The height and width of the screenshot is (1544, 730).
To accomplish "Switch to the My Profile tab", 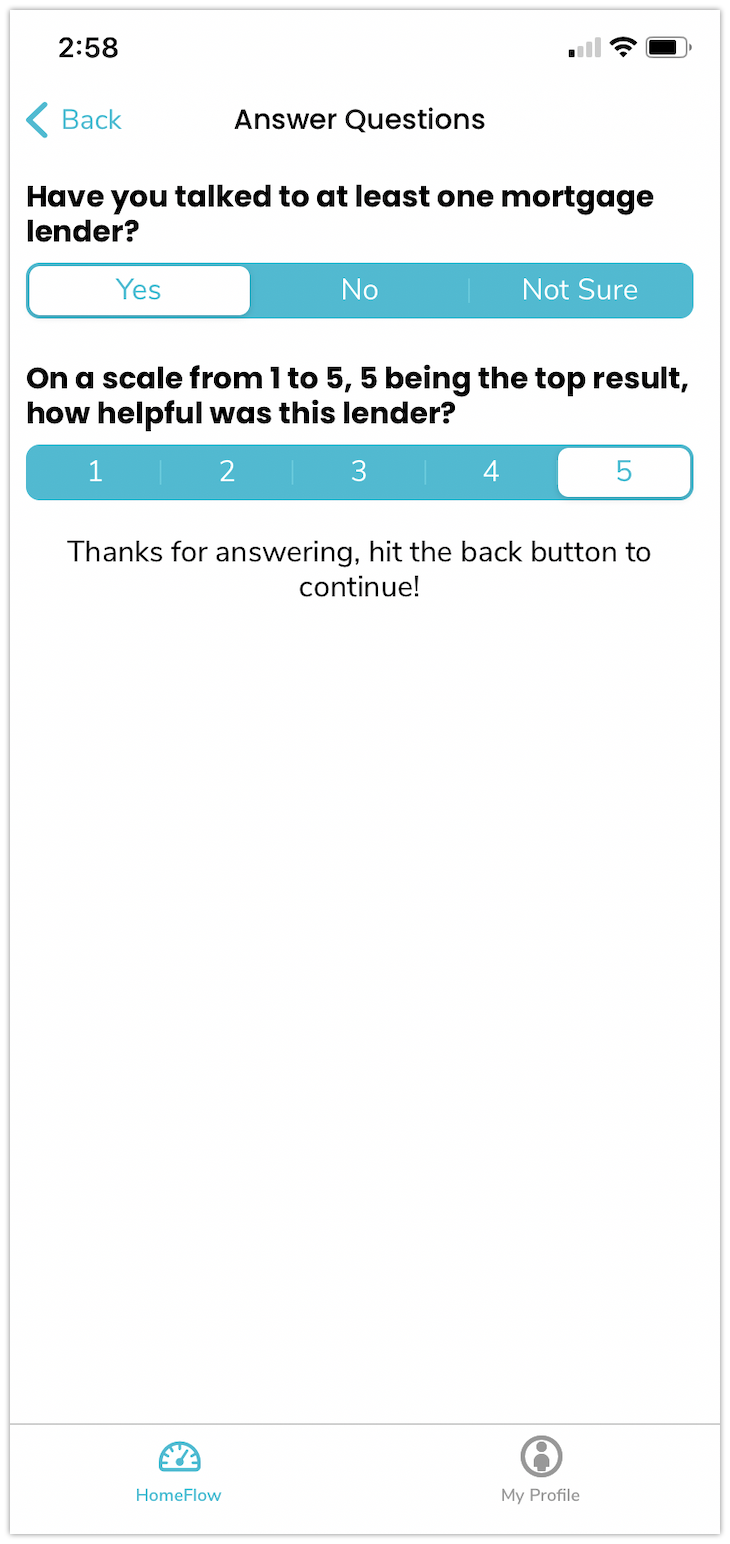I will point(541,1471).
